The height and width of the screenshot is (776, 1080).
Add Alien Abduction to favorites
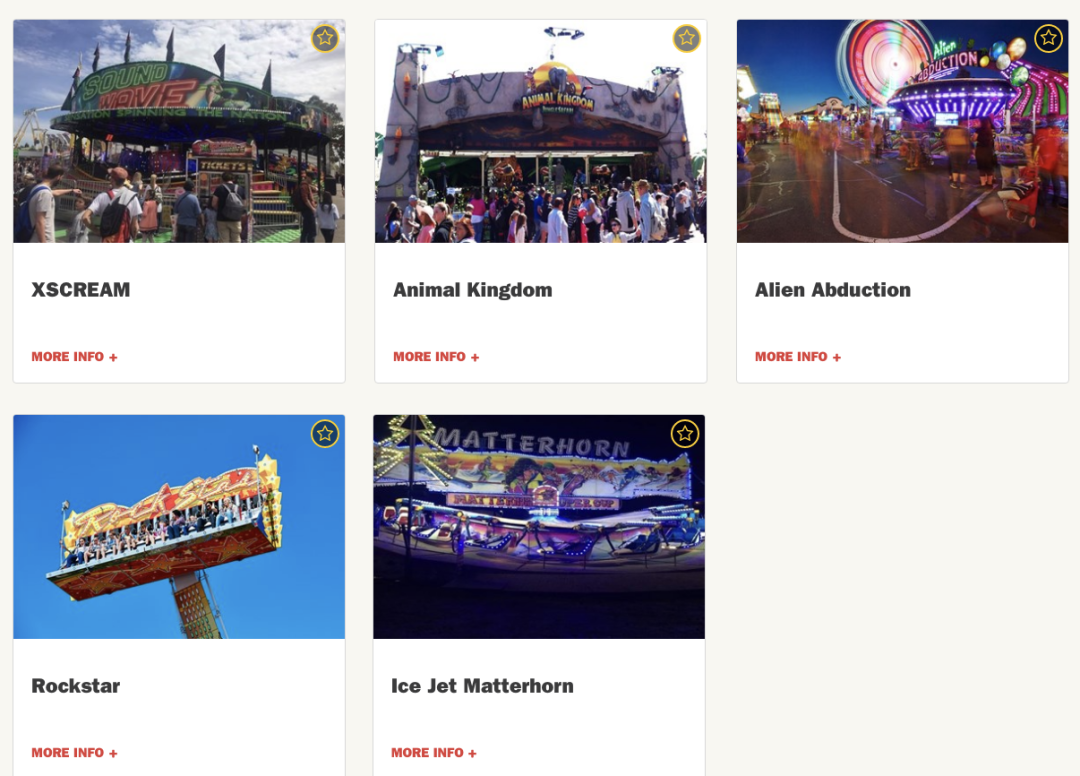(x=1048, y=39)
